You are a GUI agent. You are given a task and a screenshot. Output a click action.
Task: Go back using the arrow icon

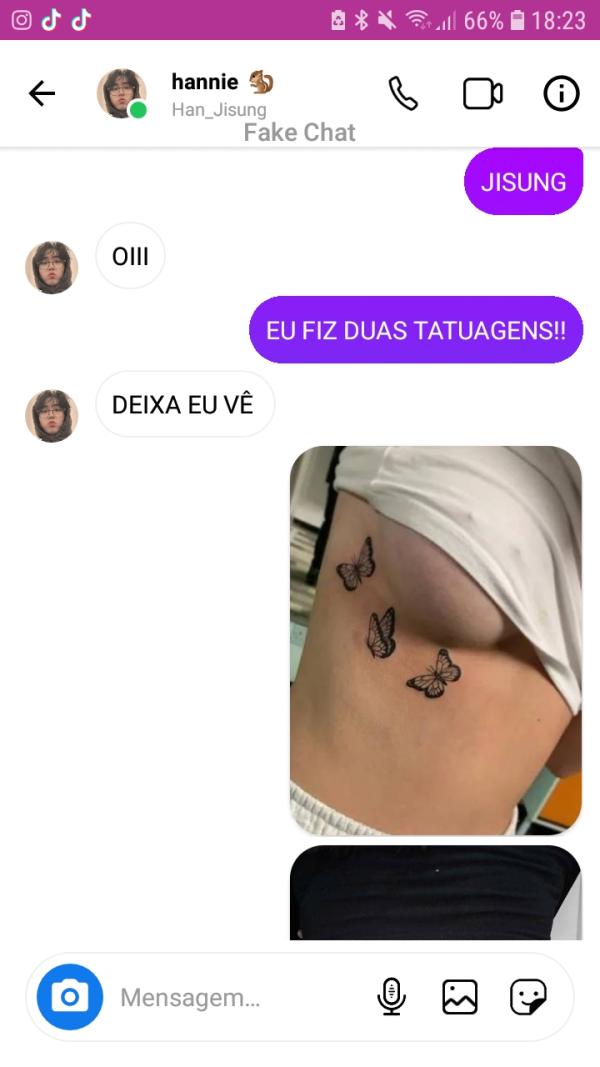tap(41, 94)
